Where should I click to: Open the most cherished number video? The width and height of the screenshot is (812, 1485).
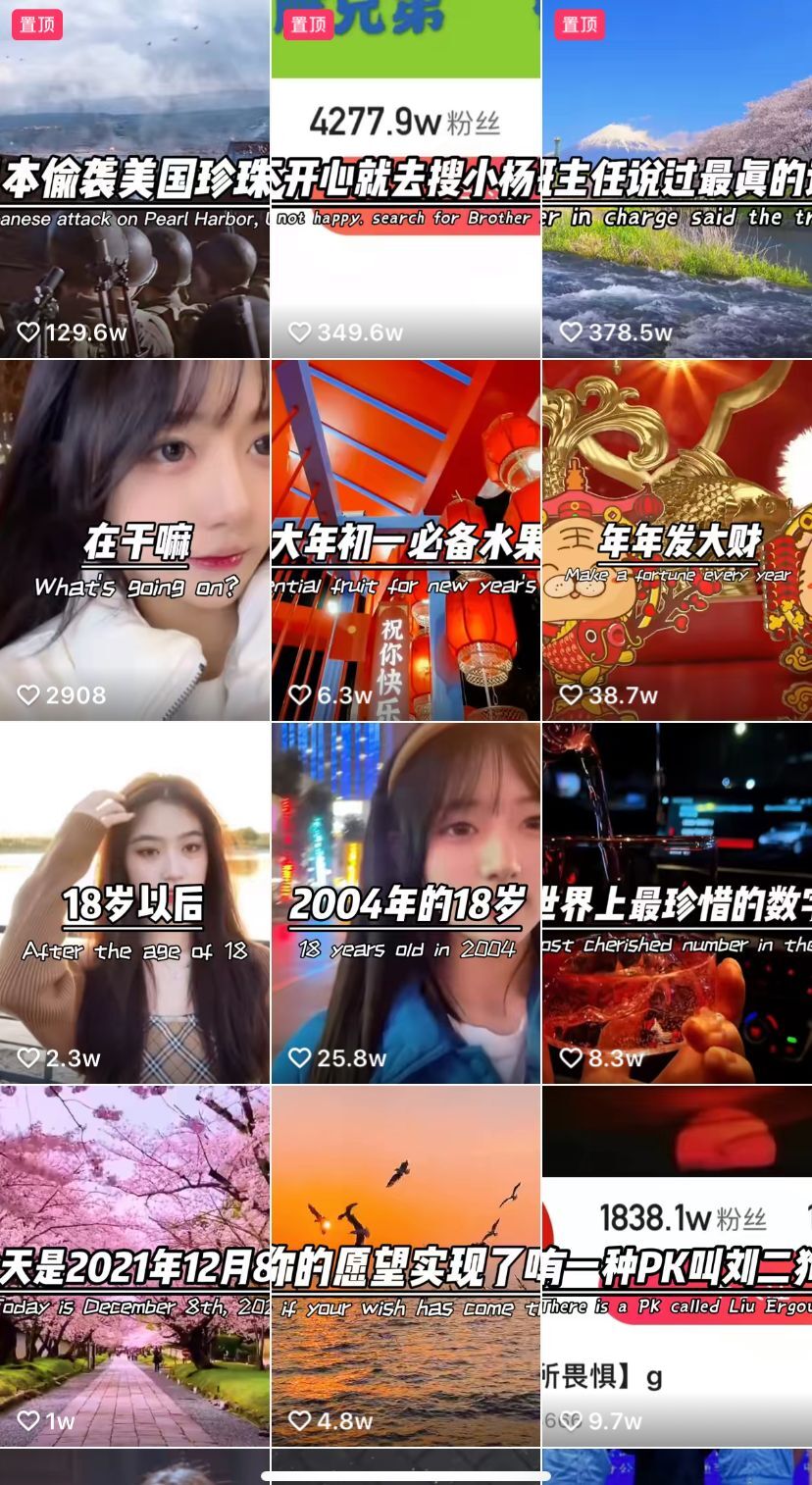(x=677, y=902)
